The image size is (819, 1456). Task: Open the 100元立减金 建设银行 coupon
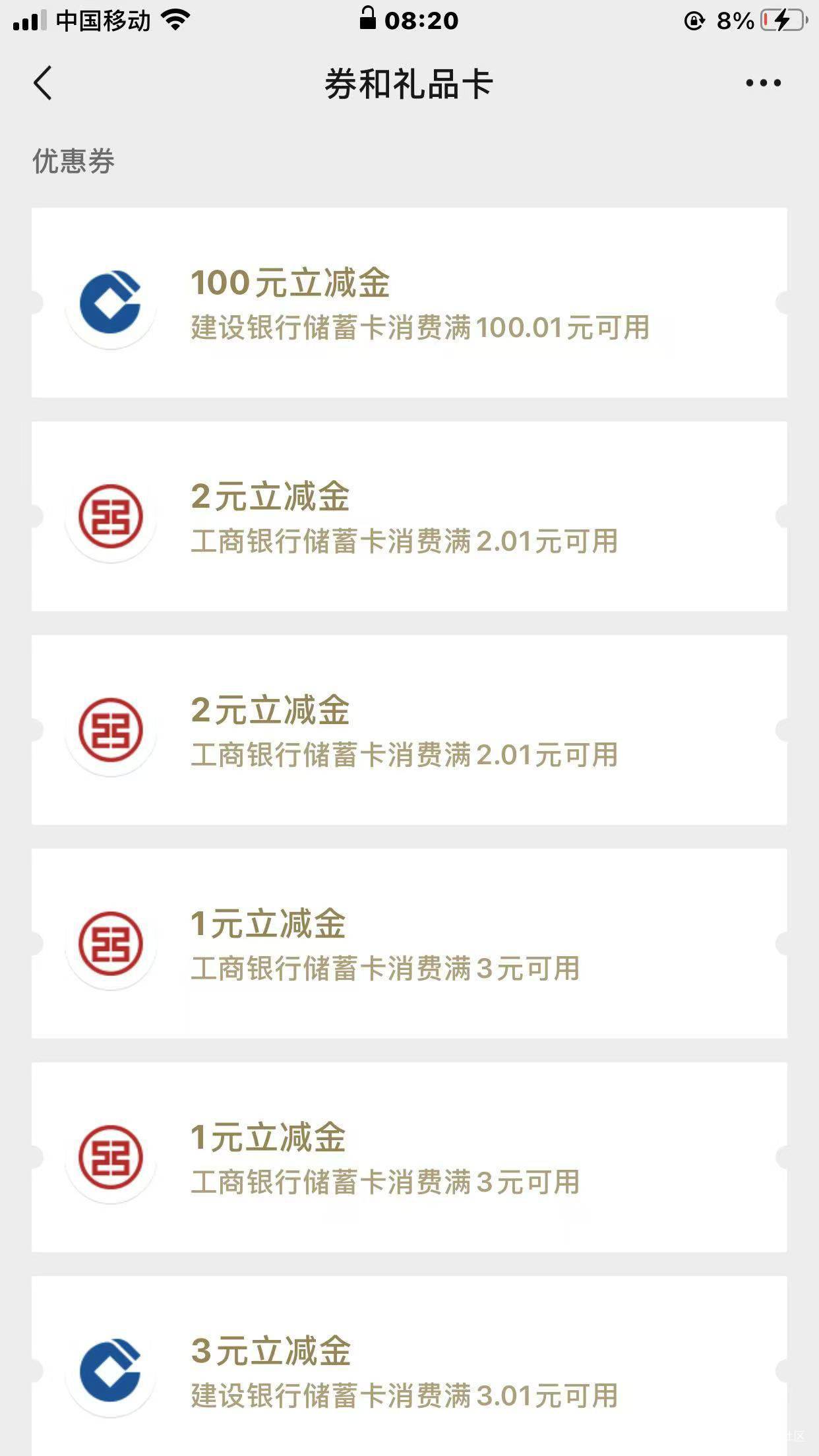[x=409, y=303]
